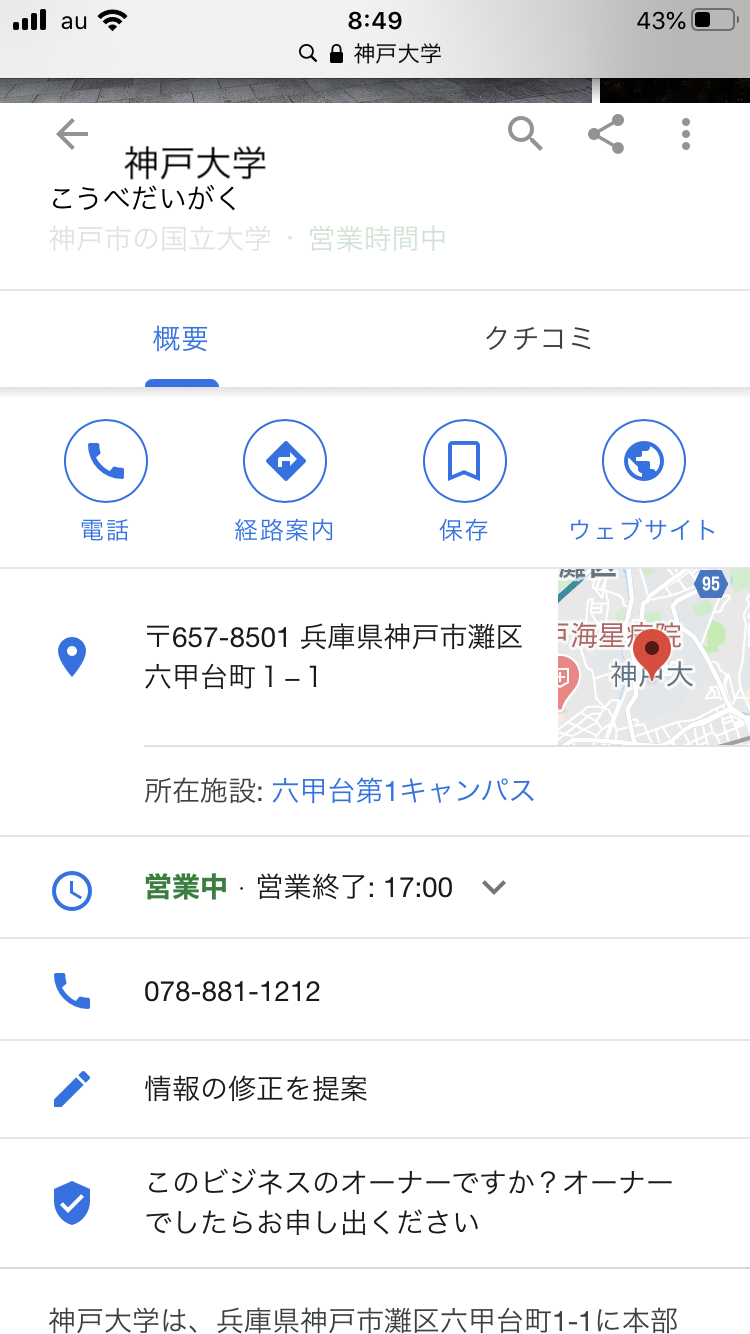The image size is (750, 1334).
Task: Share 神戸大学 with the share icon
Action: click(x=606, y=134)
